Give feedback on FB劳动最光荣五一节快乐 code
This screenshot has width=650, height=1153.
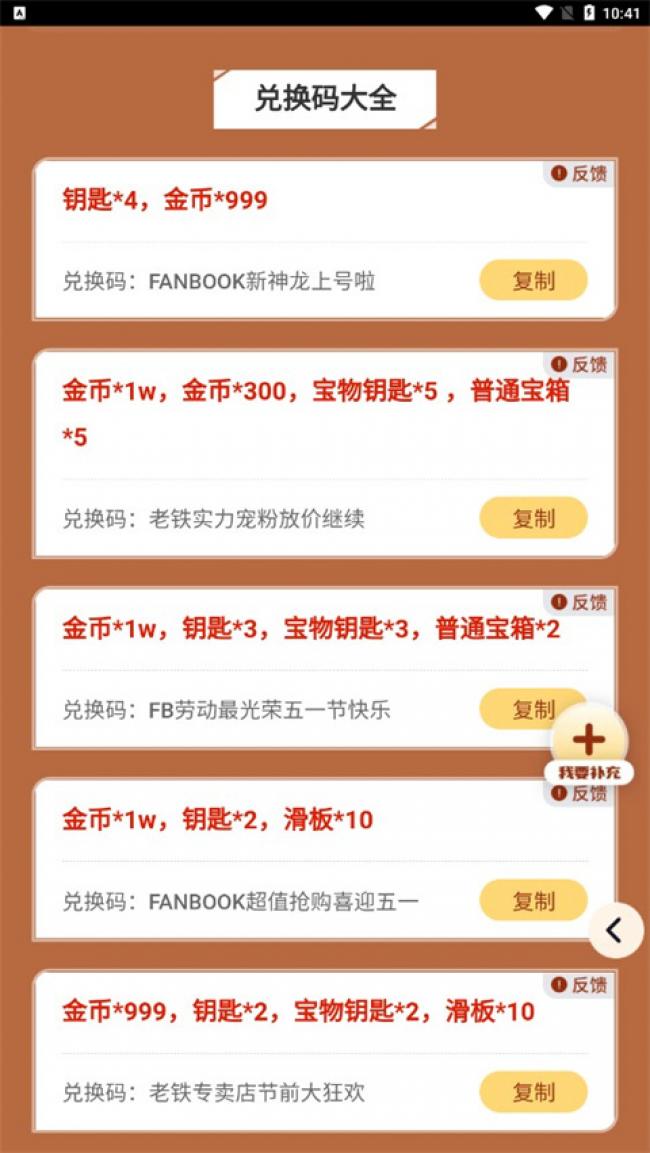(579, 602)
